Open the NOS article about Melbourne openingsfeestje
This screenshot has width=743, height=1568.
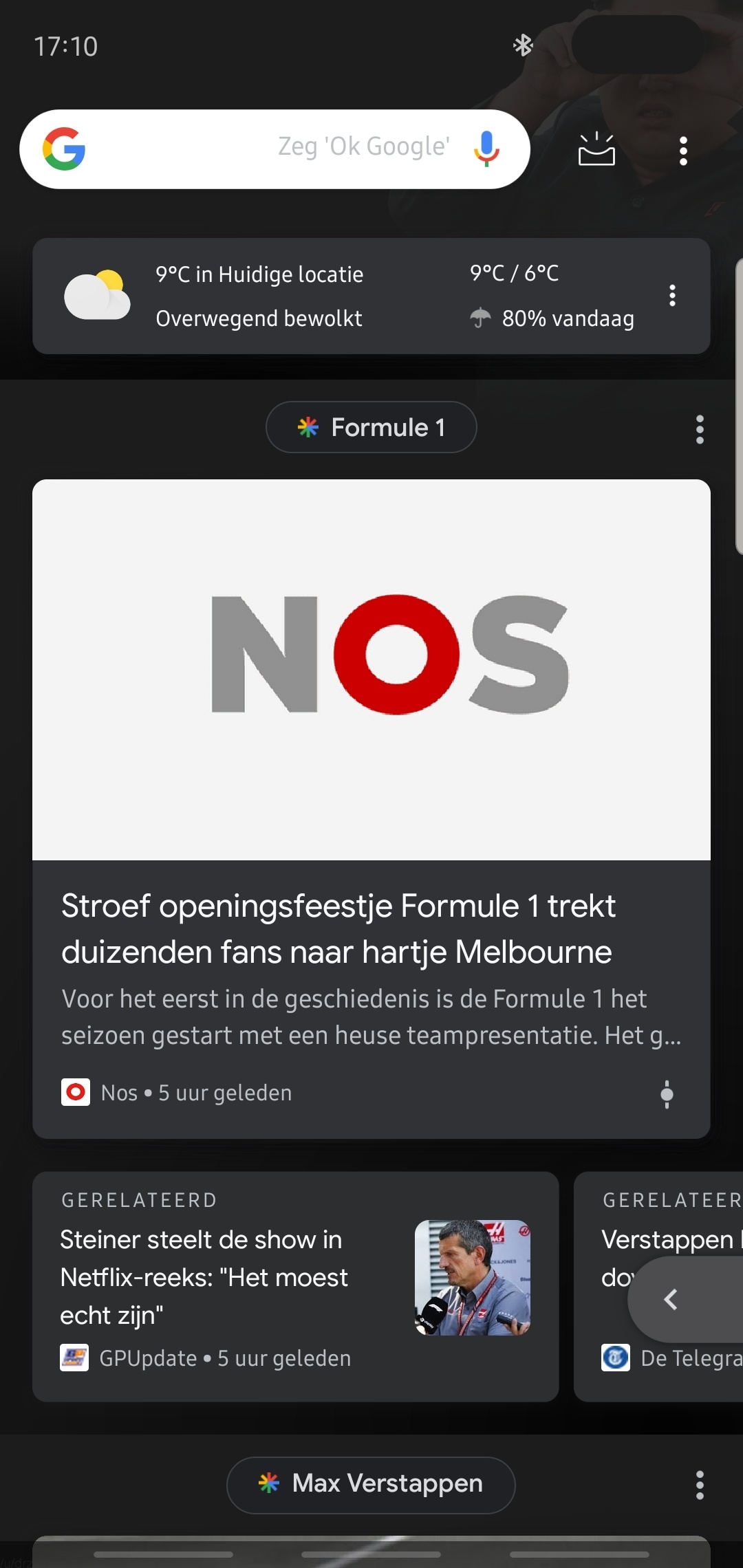tap(371, 928)
